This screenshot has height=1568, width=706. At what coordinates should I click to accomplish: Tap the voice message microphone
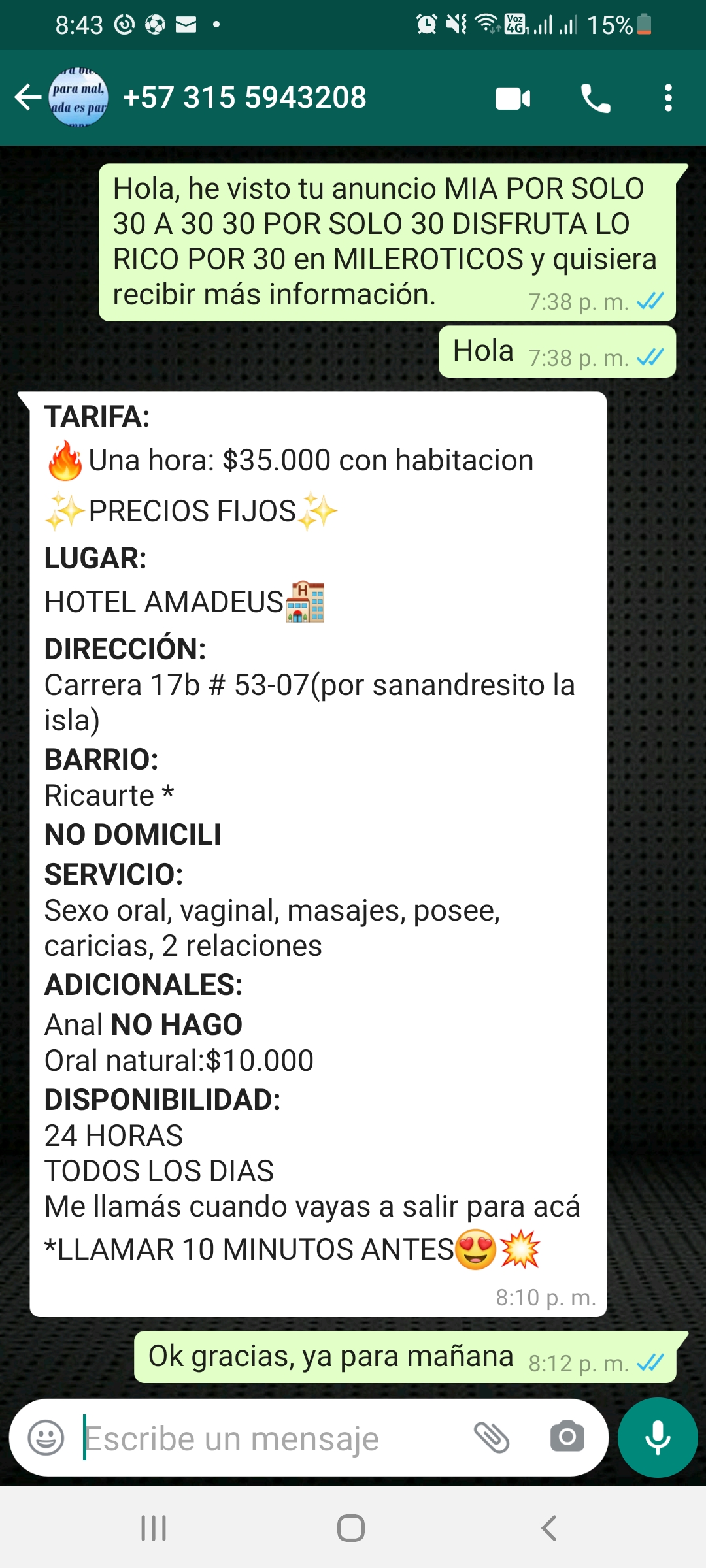pyautogui.click(x=658, y=1437)
